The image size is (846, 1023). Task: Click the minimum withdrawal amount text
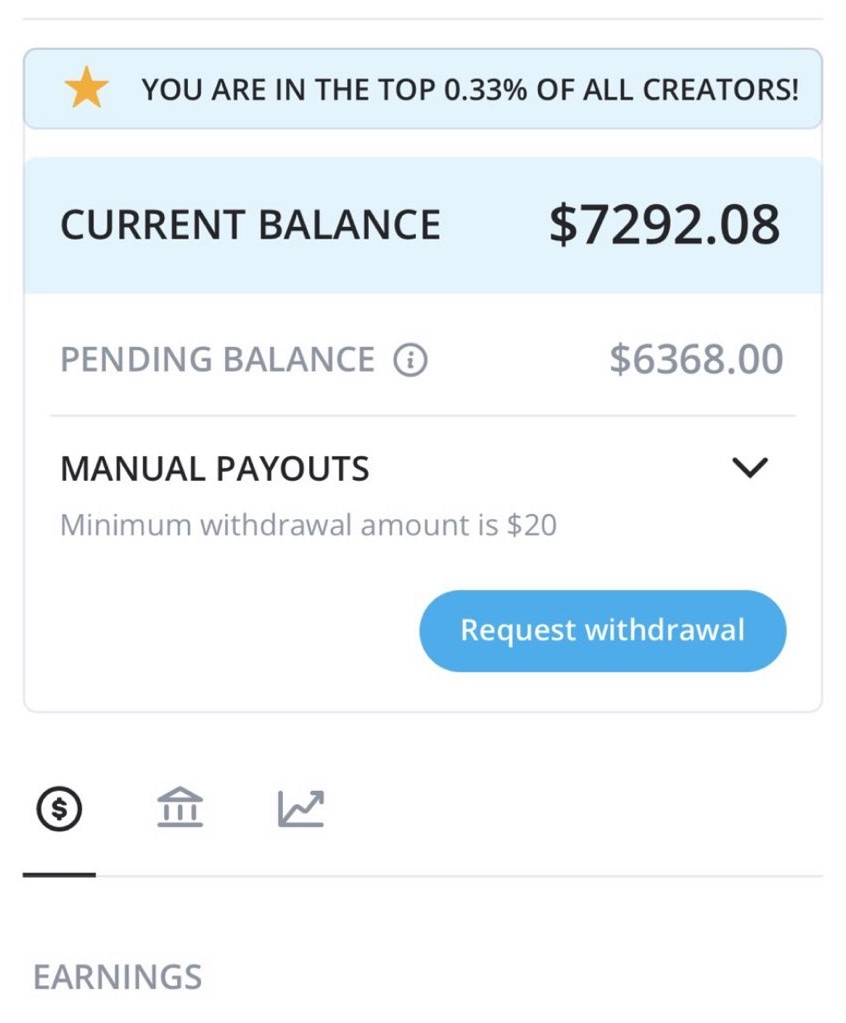[x=310, y=522]
